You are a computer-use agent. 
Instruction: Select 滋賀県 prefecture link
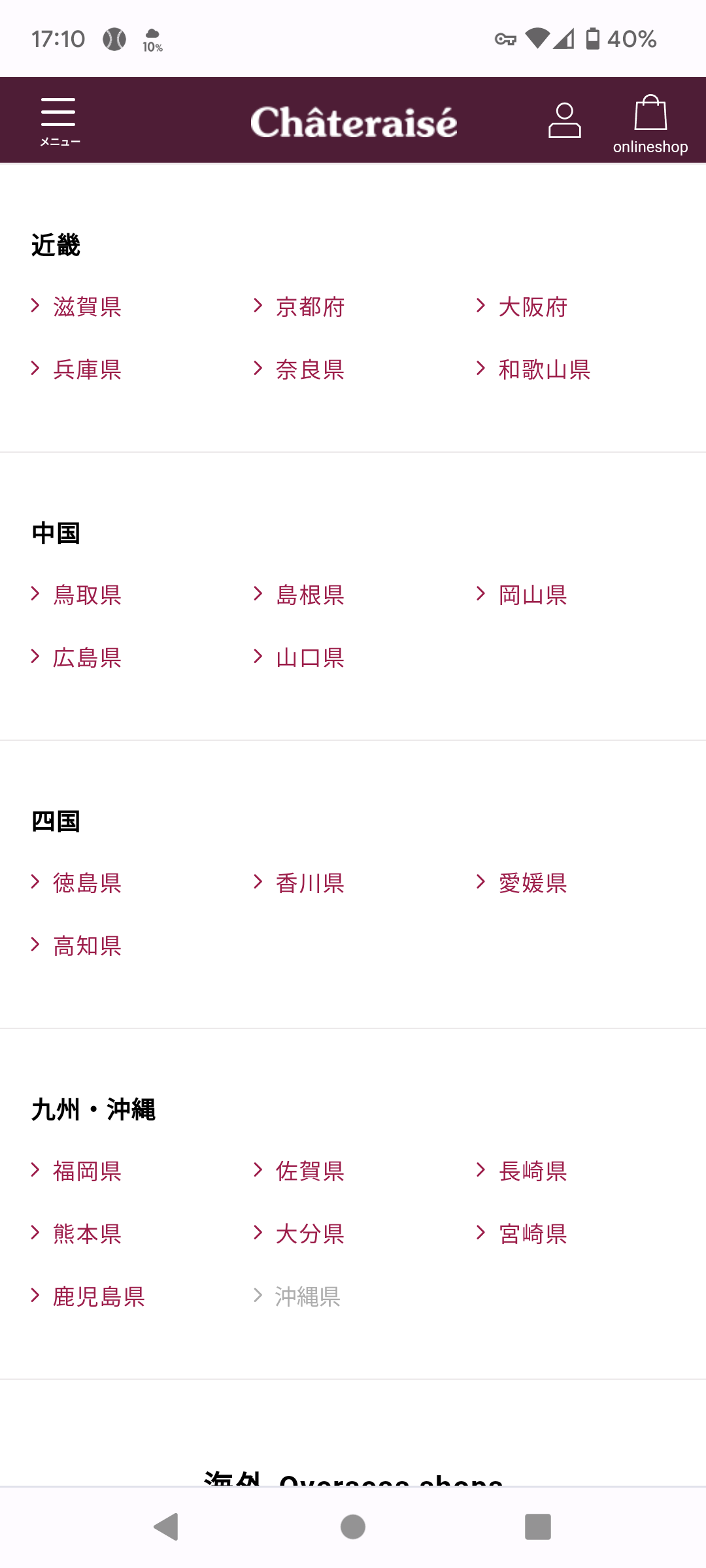[x=87, y=306]
